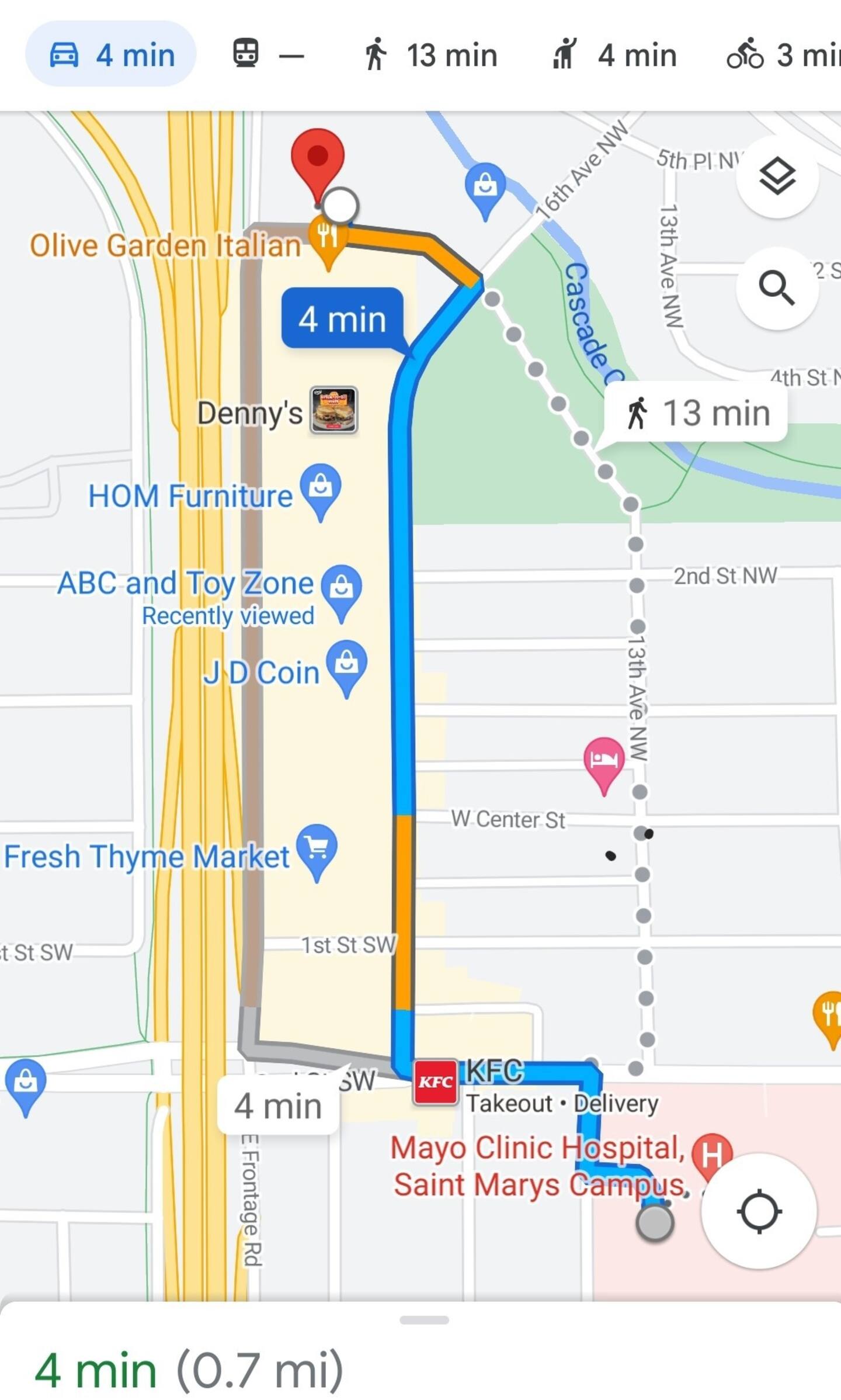841x1400 pixels.
Task: Switch to the transit mode tab
Action: (266, 54)
